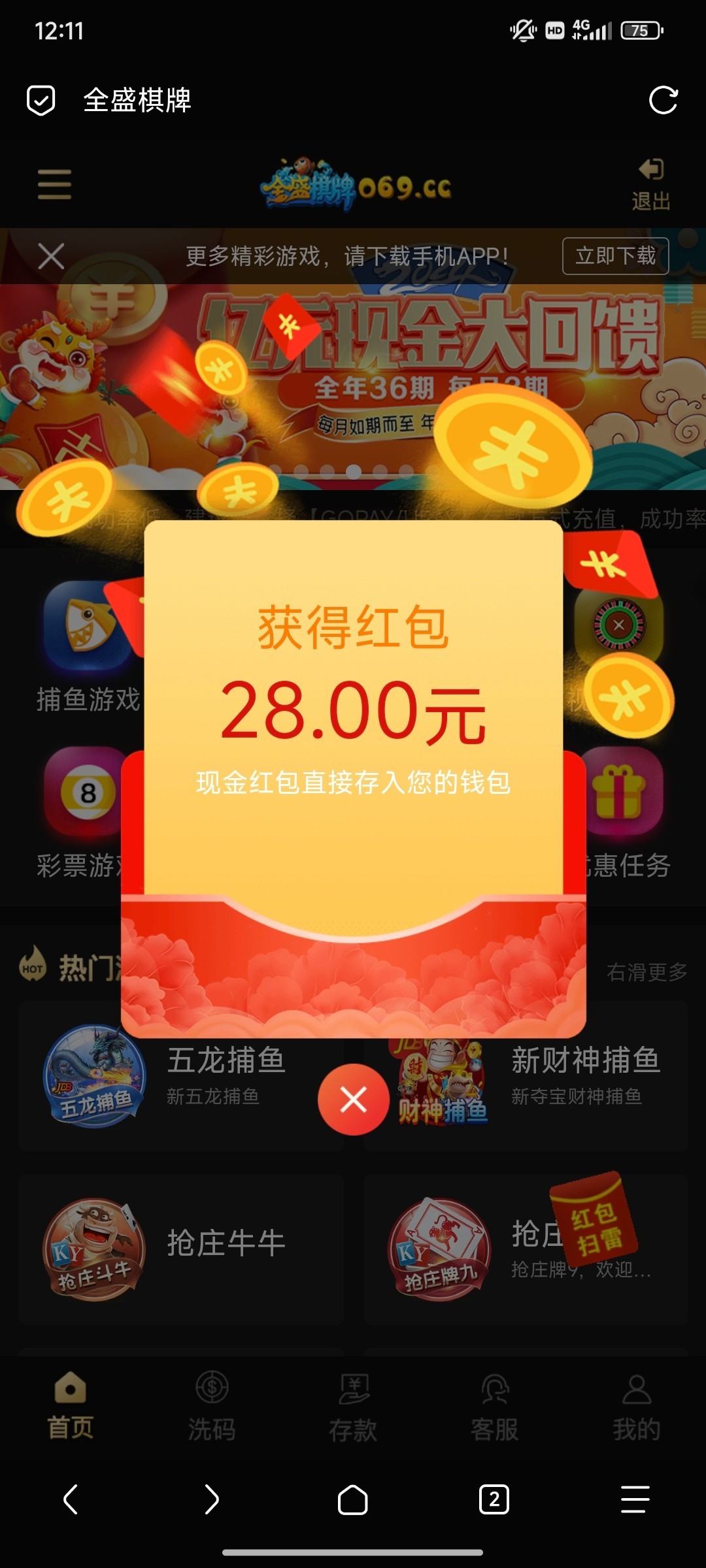Launch the 抢庄牛牛 game
This screenshot has height=1568, width=706.
(181, 1249)
